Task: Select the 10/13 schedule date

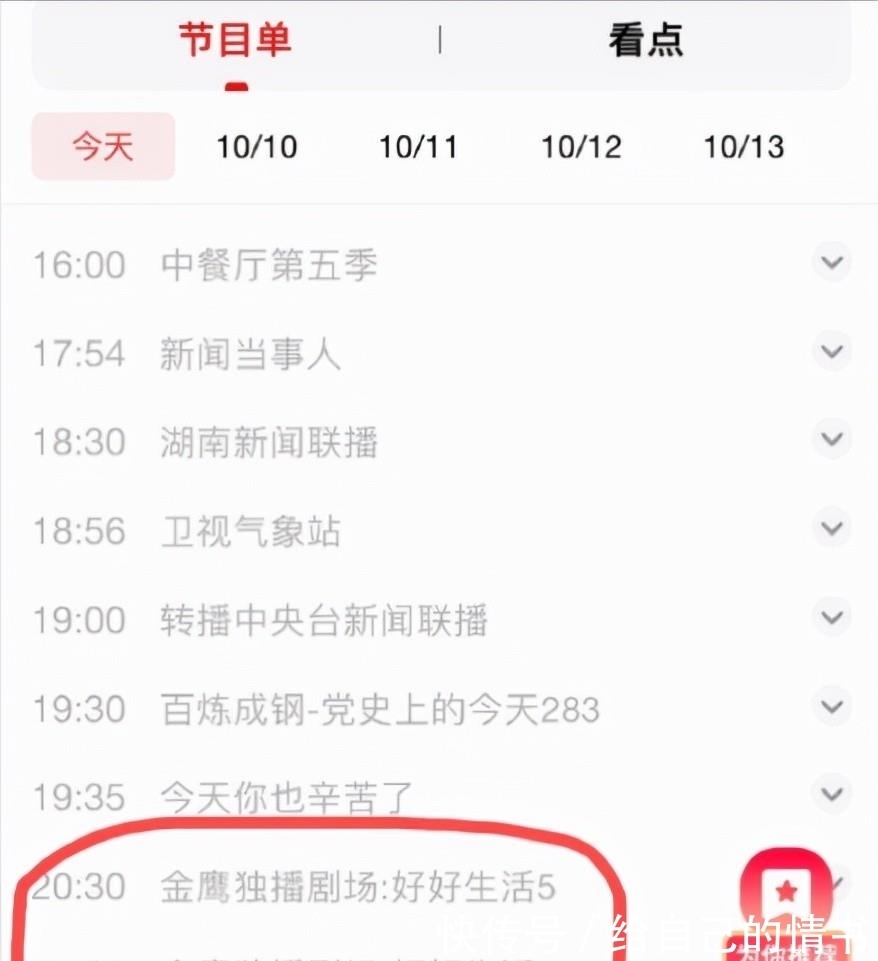Action: click(x=742, y=146)
